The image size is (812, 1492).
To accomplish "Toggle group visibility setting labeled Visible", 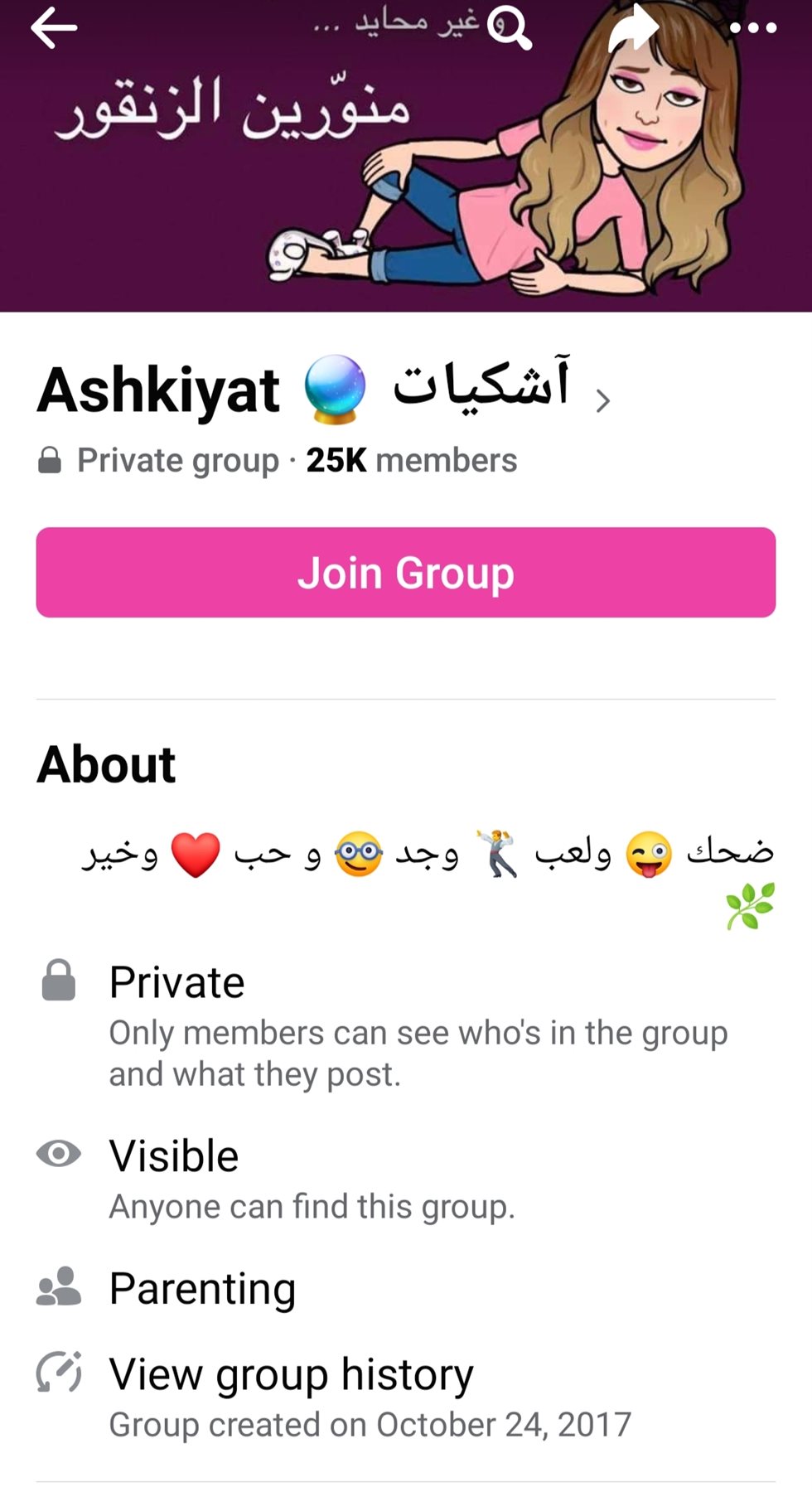I will coord(173,1154).
